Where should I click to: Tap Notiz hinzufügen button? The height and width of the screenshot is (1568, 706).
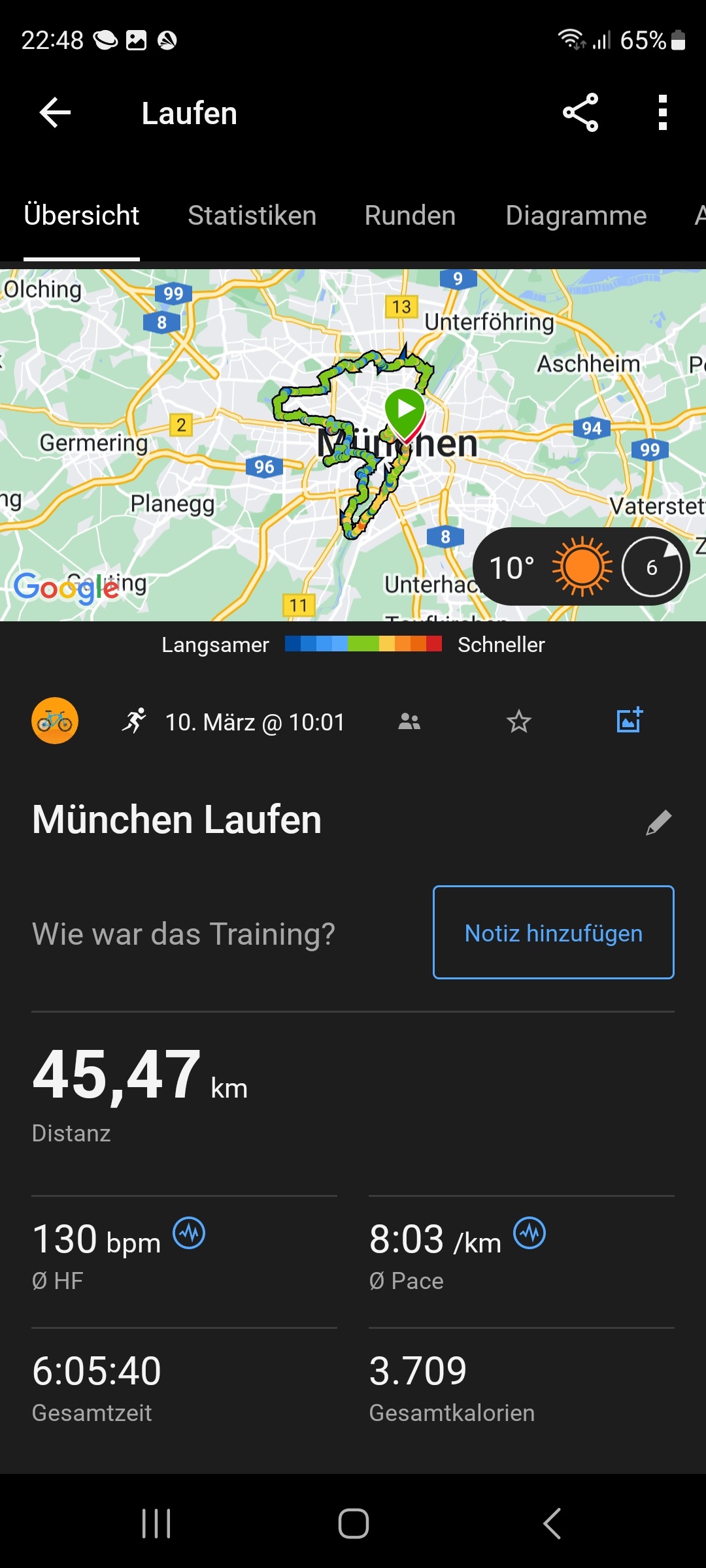[553, 932]
